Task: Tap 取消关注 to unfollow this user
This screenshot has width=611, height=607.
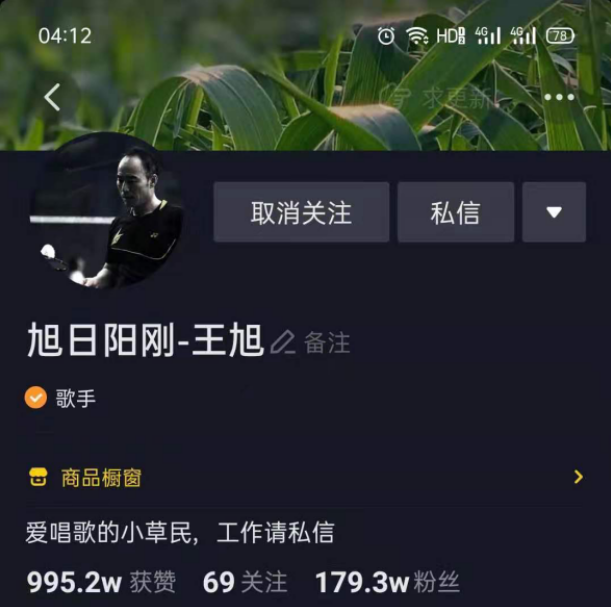Action: (x=301, y=212)
